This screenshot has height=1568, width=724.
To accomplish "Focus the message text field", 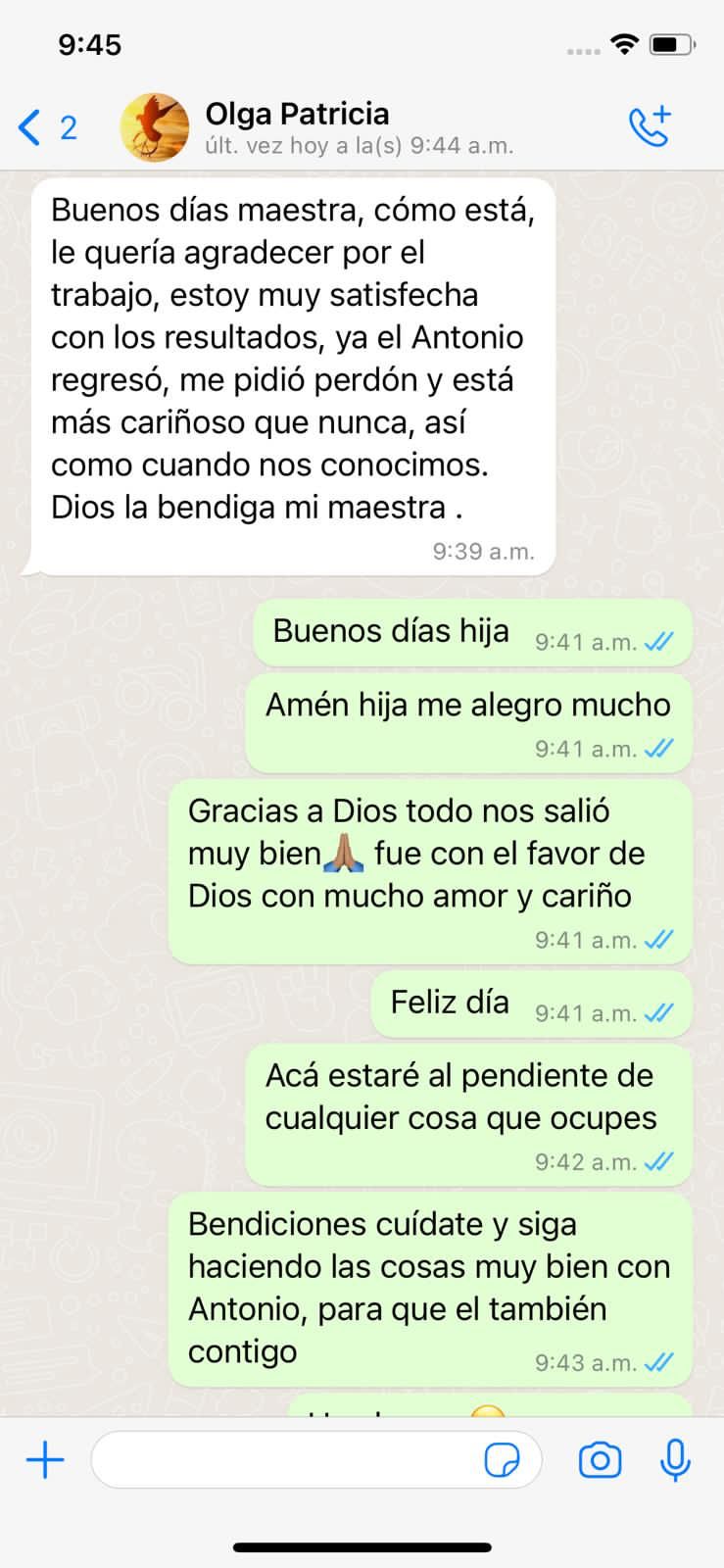I will (x=284, y=1460).
